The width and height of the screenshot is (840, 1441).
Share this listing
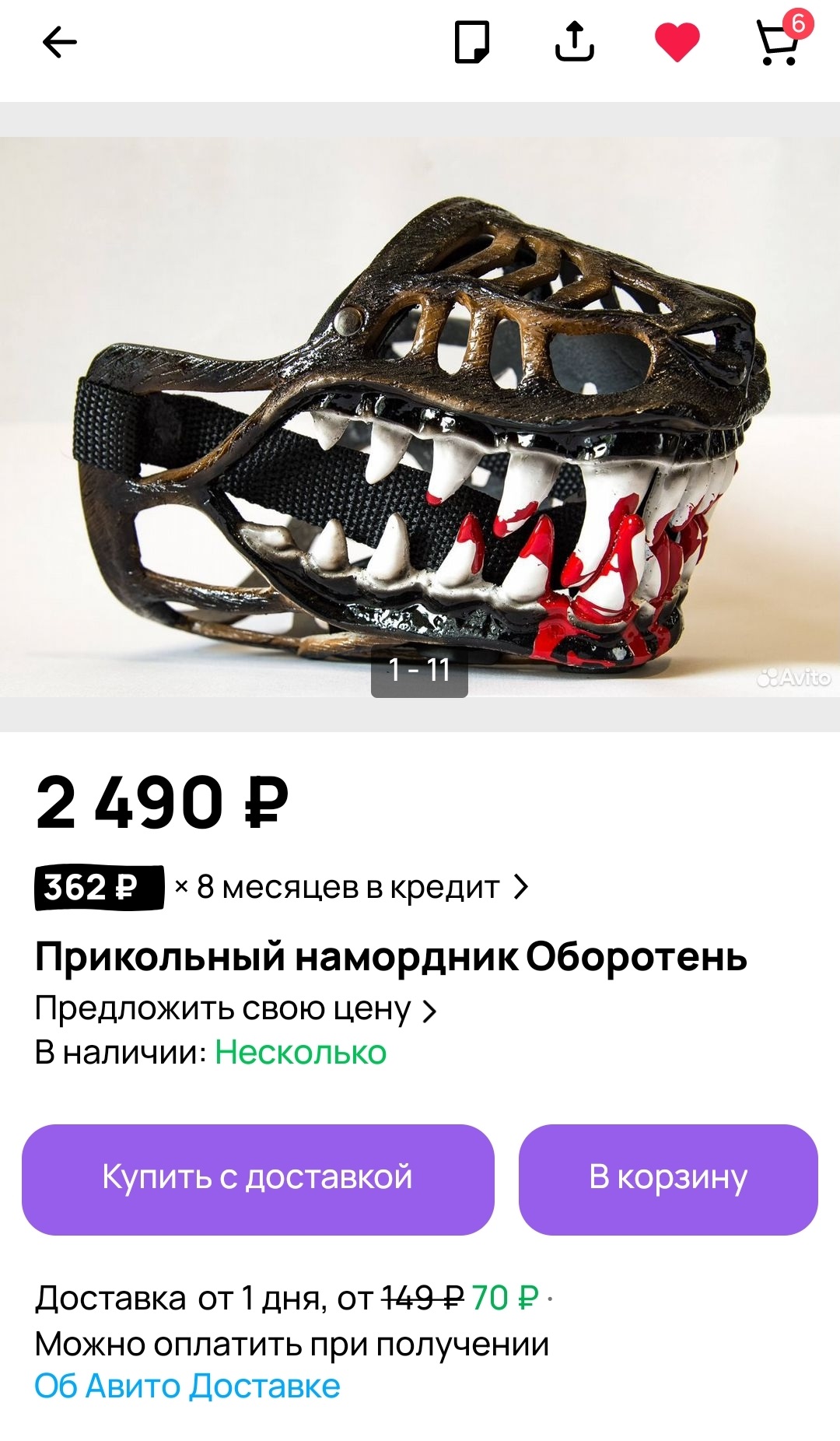coord(575,41)
